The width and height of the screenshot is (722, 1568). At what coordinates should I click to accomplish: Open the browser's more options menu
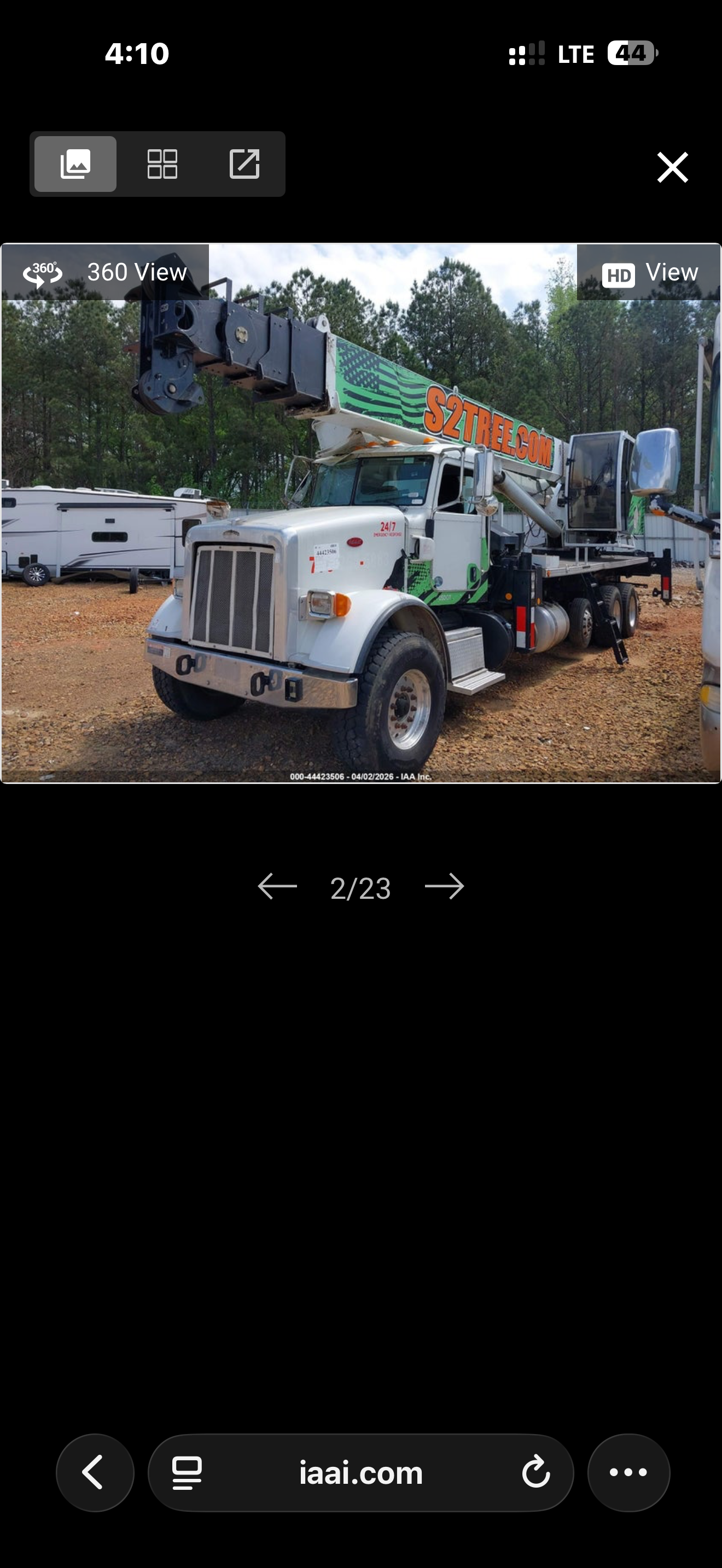click(629, 1472)
